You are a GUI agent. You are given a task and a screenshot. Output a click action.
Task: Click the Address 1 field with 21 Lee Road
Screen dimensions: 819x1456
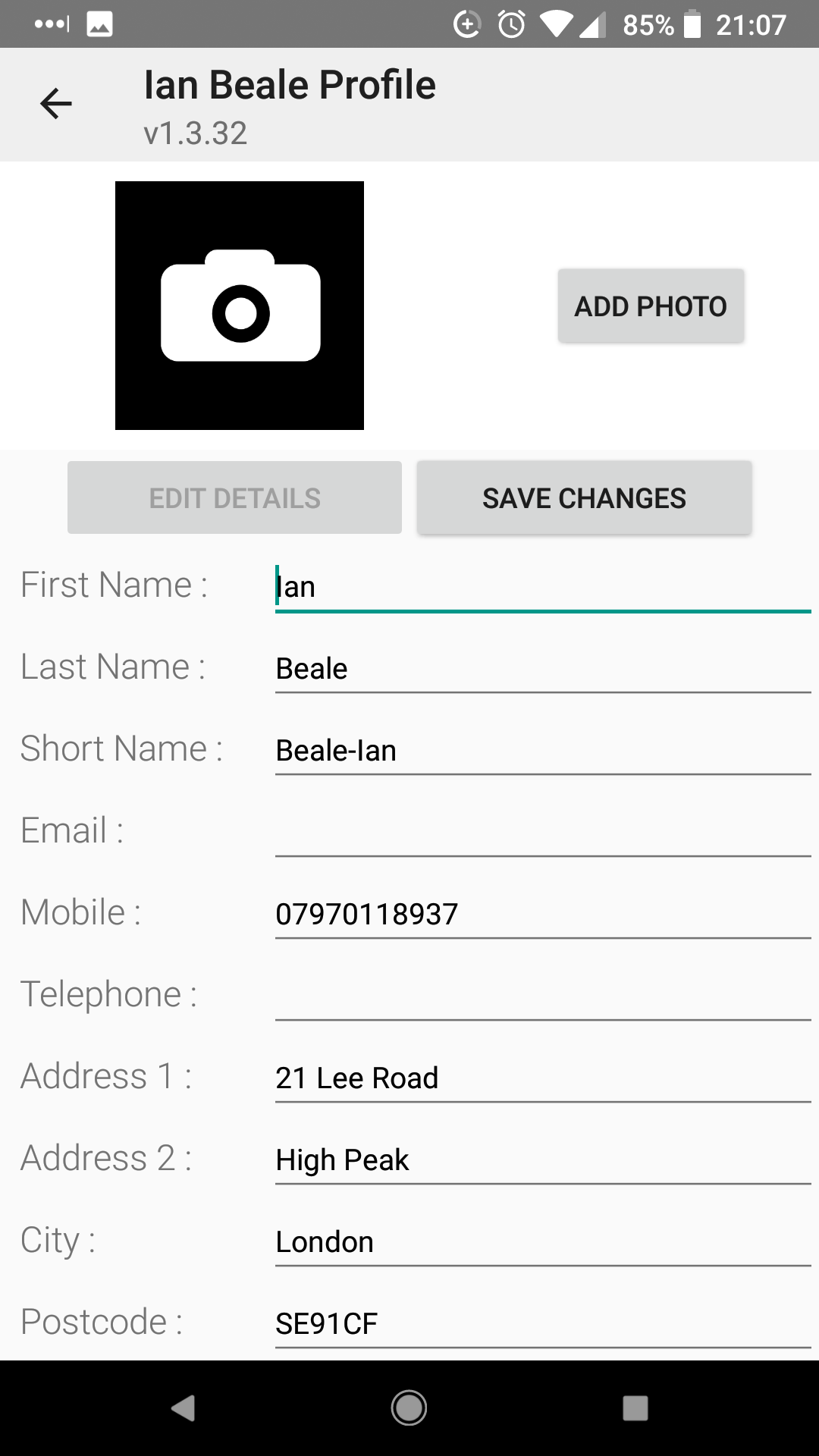click(x=542, y=1077)
